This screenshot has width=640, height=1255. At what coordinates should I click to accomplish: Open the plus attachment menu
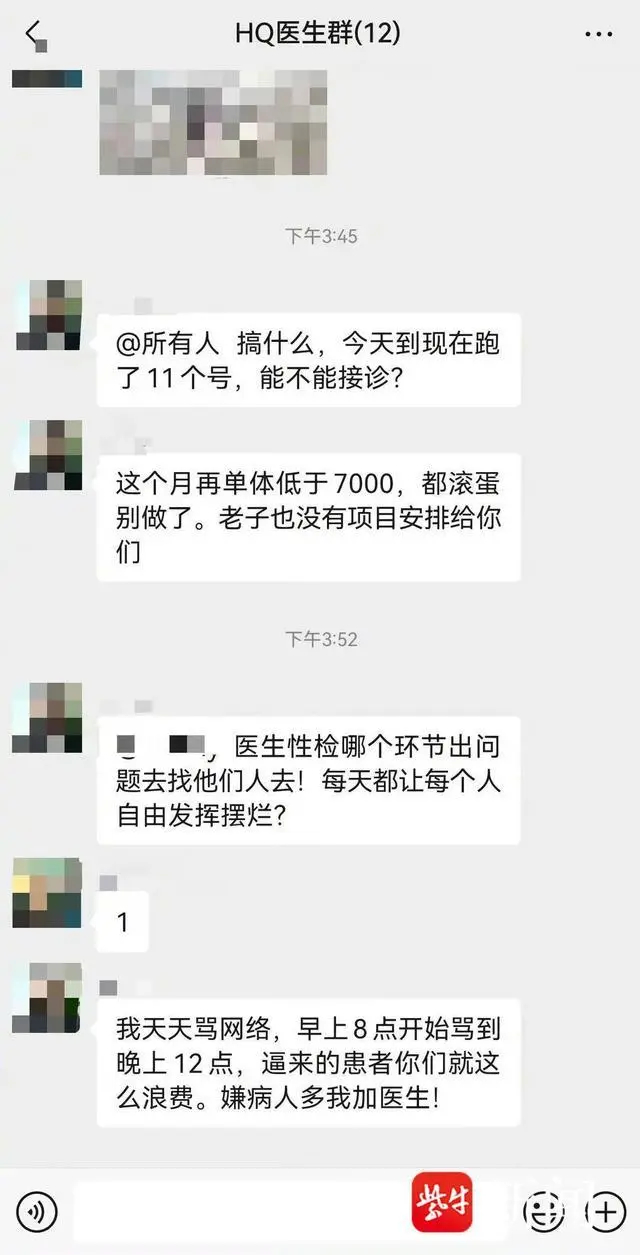[604, 1213]
